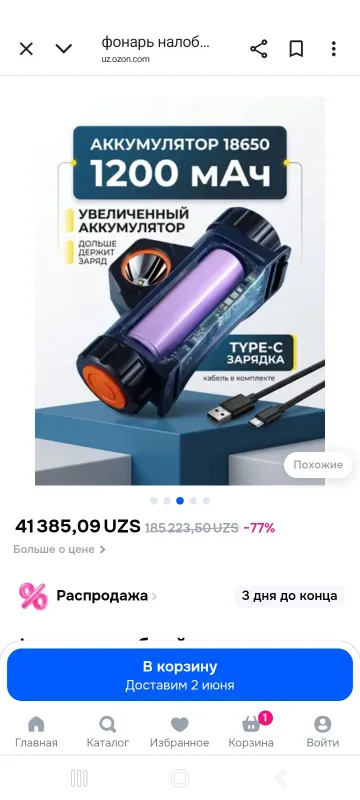Tap the system home button
Screen dimensions: 360x800
pos(179,778)
